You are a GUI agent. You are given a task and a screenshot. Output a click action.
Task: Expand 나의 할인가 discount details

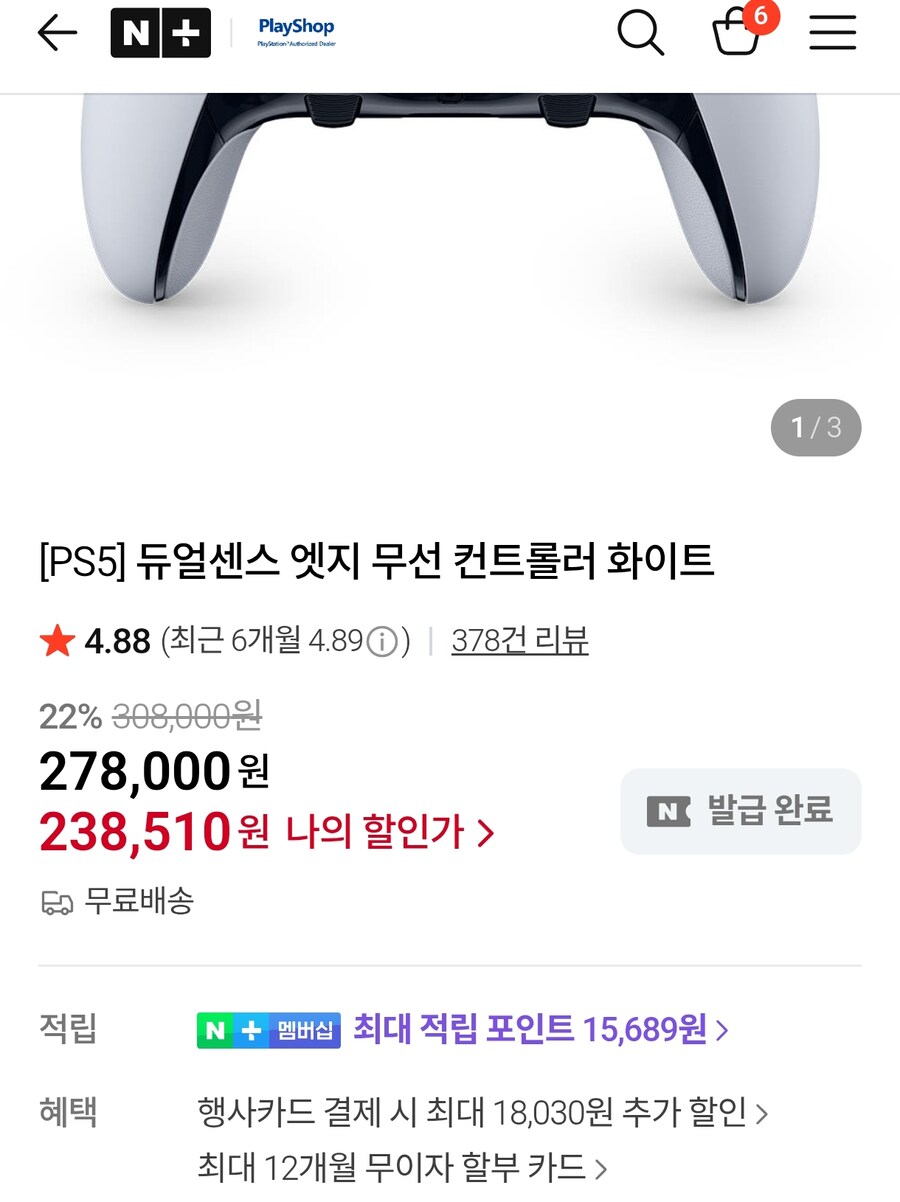390,831
